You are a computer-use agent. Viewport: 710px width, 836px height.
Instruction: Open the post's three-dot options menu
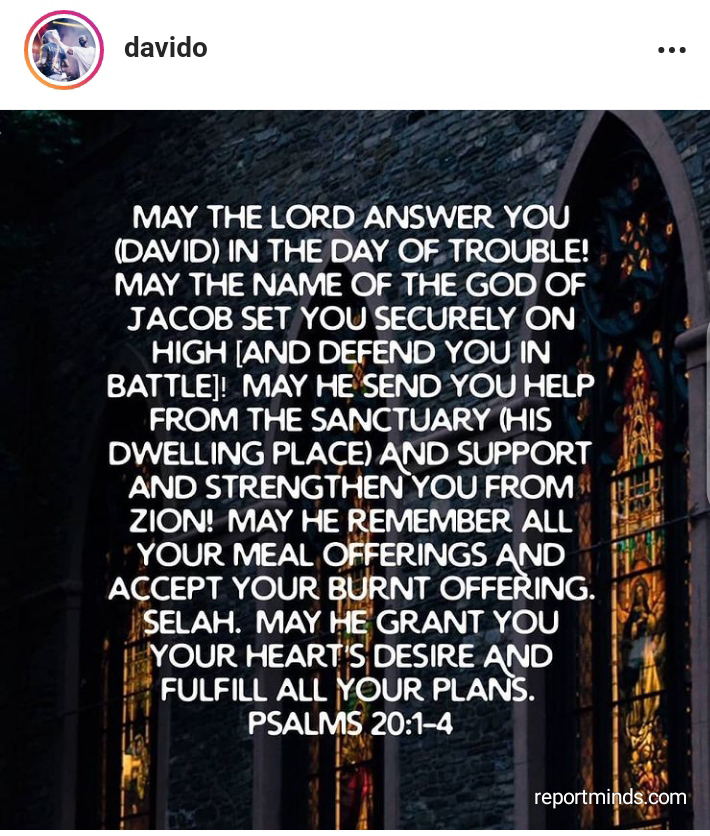tap(671, 50)
